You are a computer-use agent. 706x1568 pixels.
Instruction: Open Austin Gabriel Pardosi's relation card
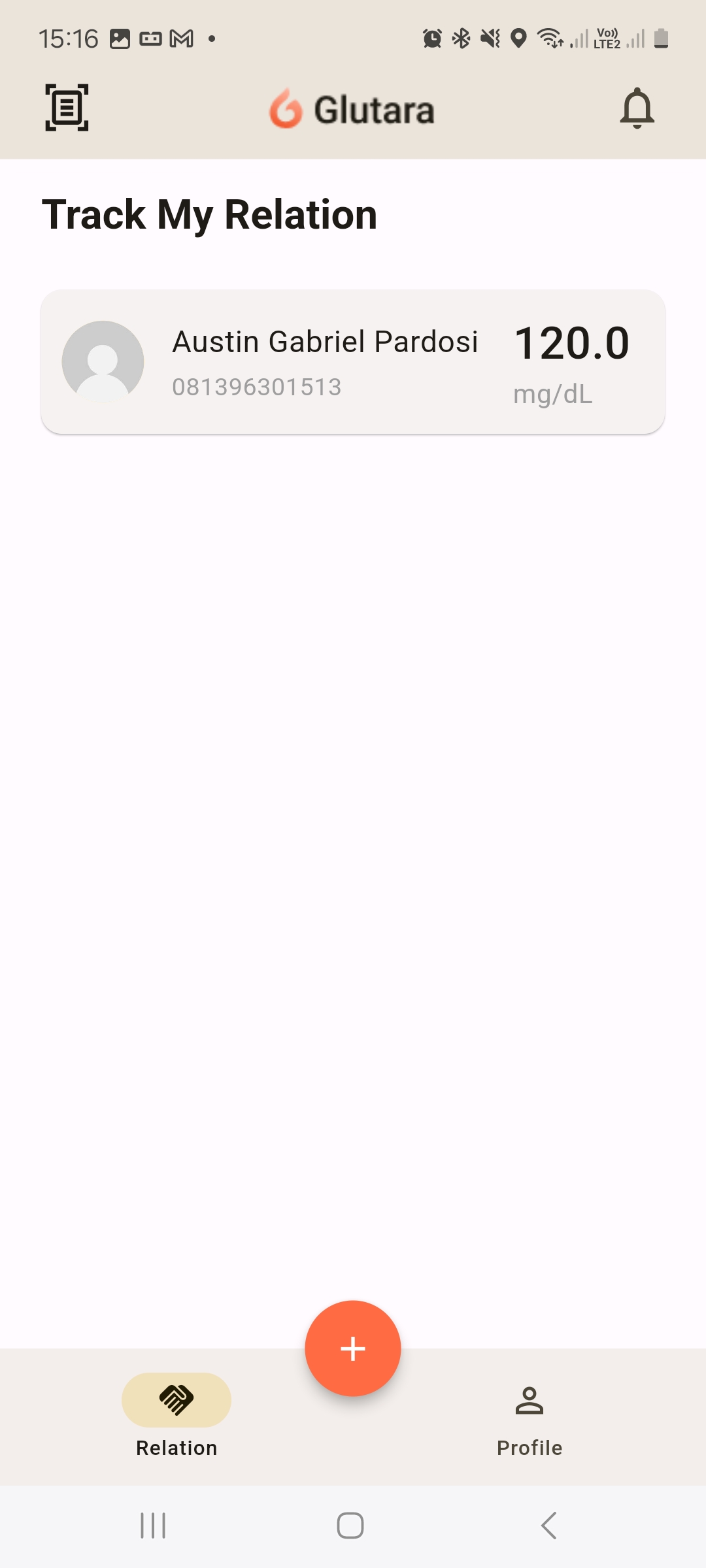coord(353,362)
